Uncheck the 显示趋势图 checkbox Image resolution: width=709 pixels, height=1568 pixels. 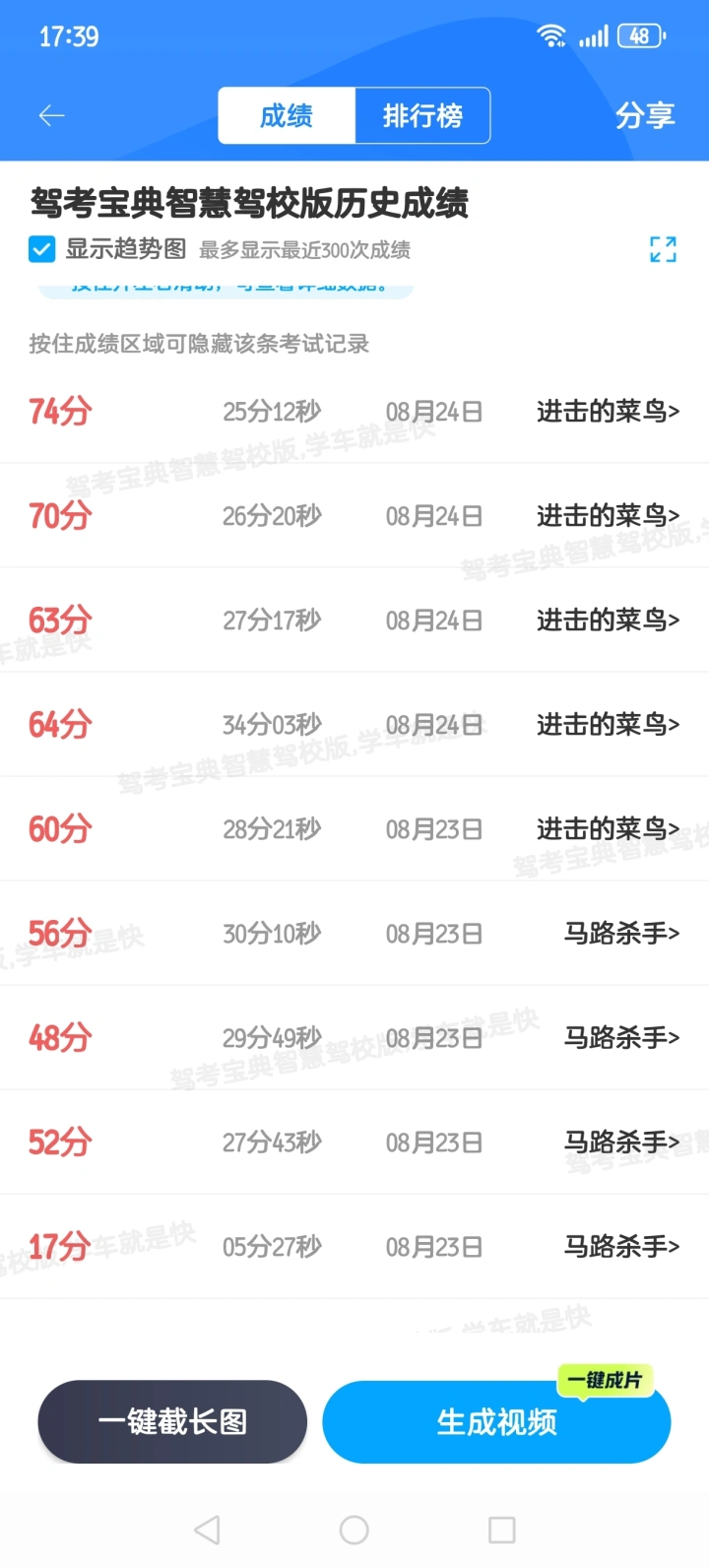tap(41, 249)
